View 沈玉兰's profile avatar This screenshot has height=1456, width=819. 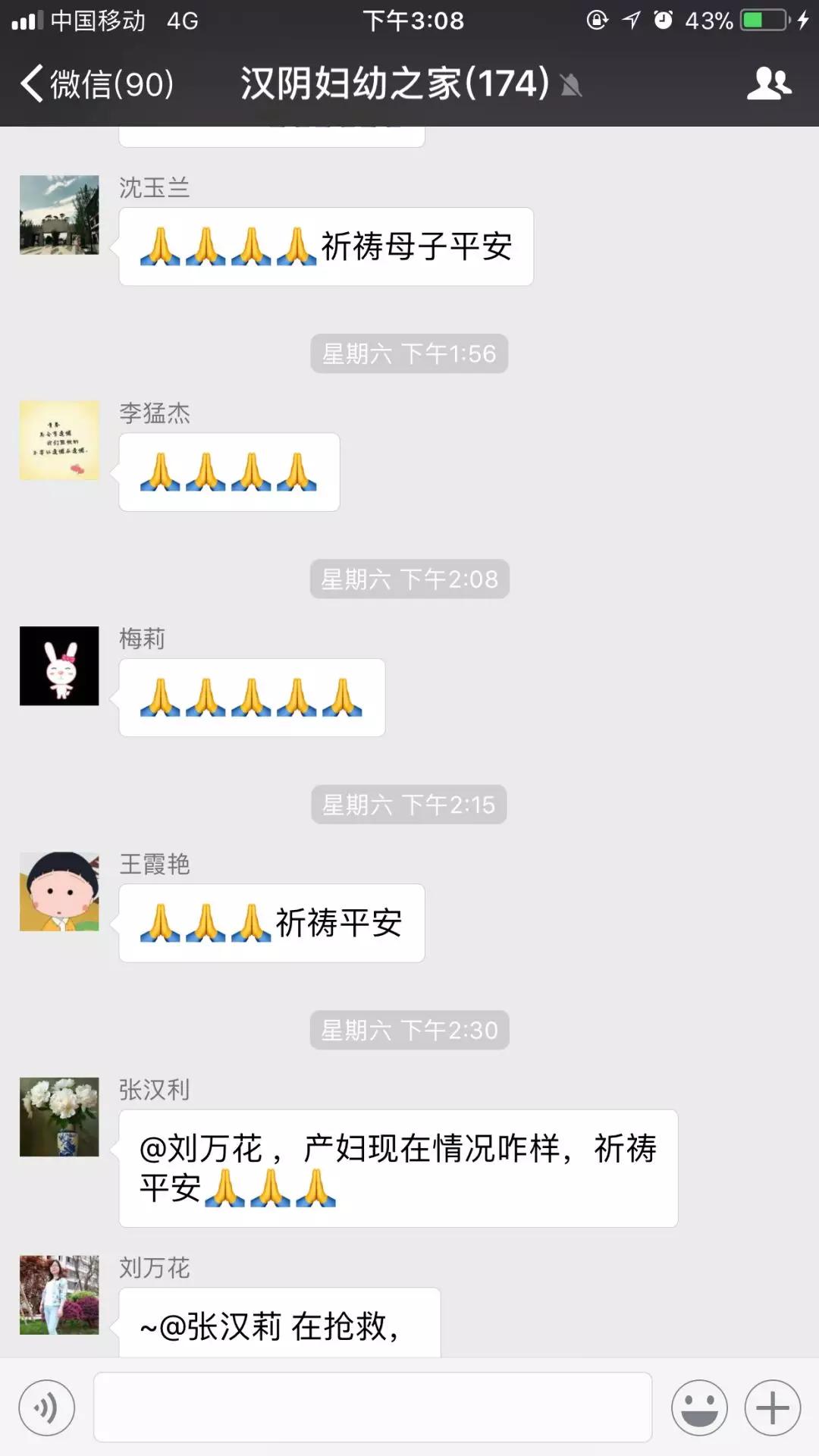[59, 215]
